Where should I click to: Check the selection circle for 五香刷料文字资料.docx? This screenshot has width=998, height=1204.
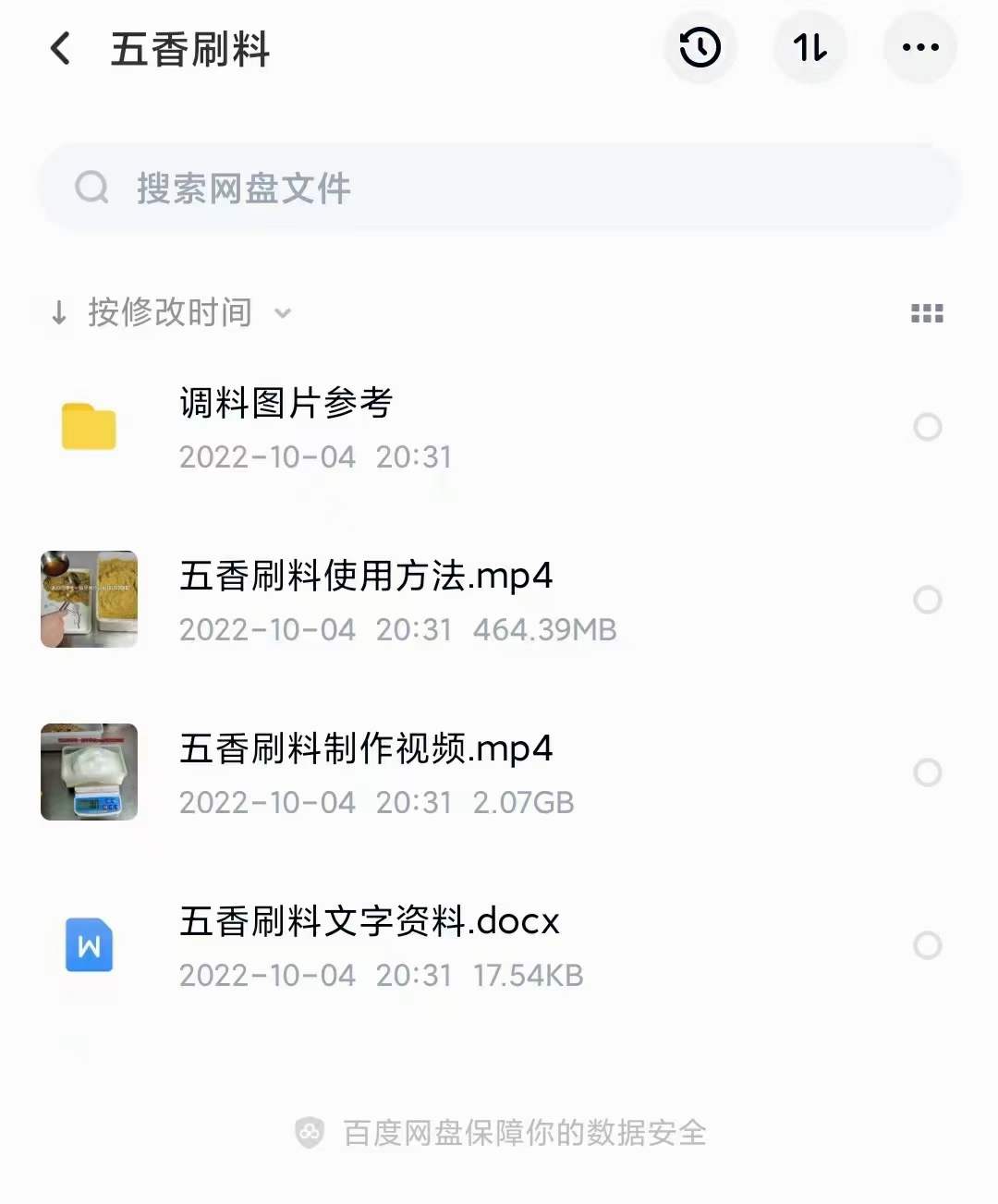tap(927, 945)
